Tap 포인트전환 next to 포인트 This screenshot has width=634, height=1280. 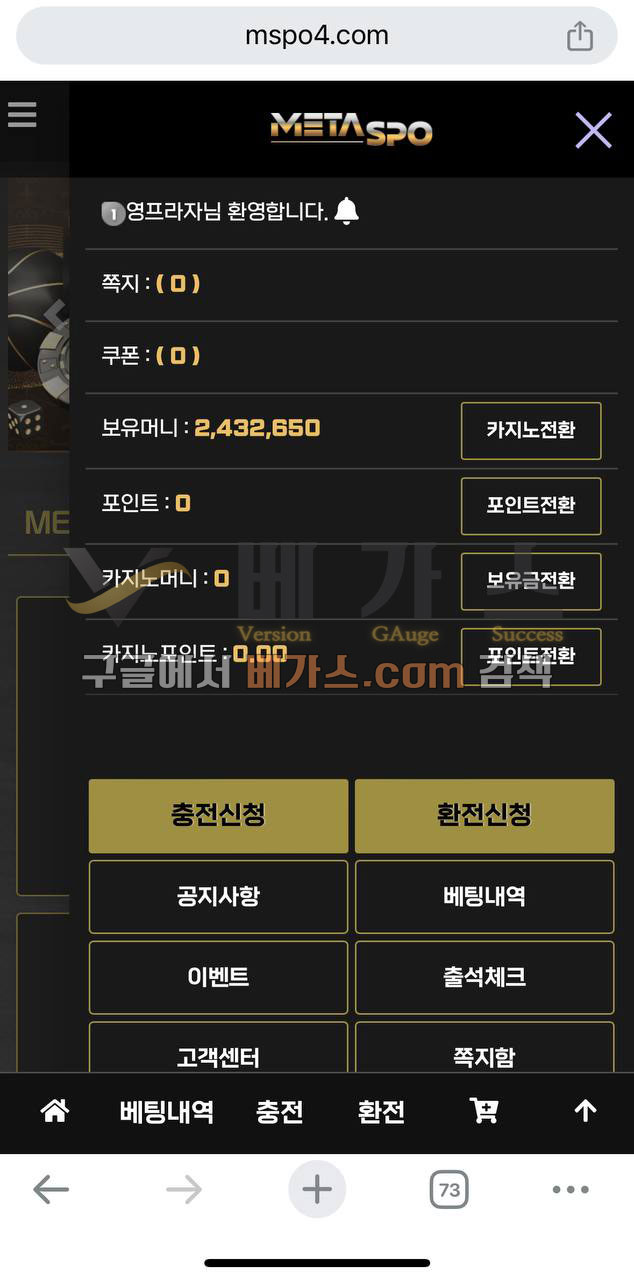point(530,506)
